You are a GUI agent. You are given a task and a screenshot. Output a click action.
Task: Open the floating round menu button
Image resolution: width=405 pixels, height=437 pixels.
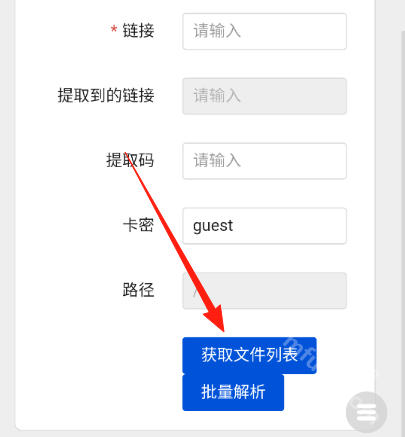(366, 412)
